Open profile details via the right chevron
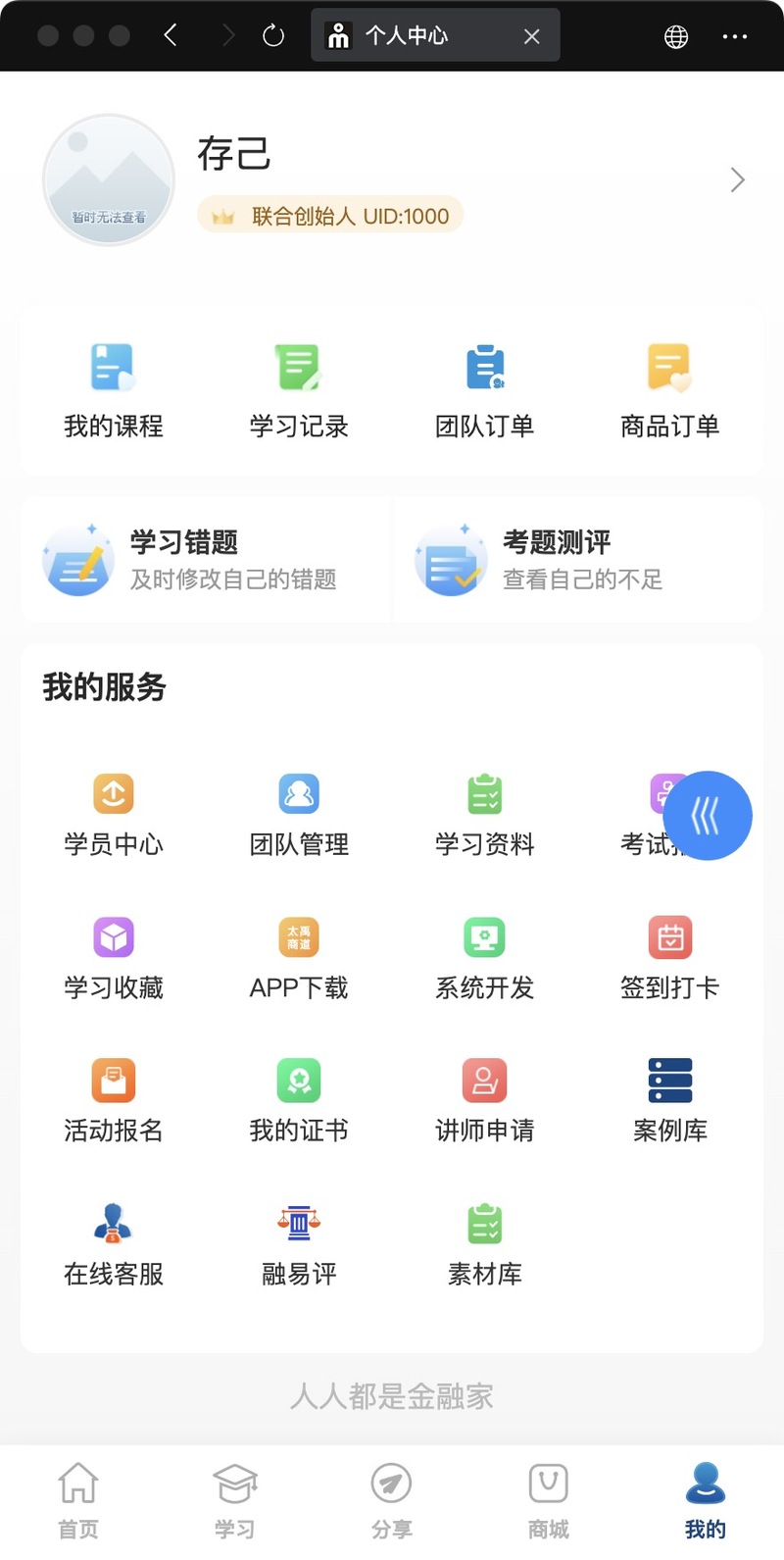The width and height of the screenshot is (784, 1560). 738,179
